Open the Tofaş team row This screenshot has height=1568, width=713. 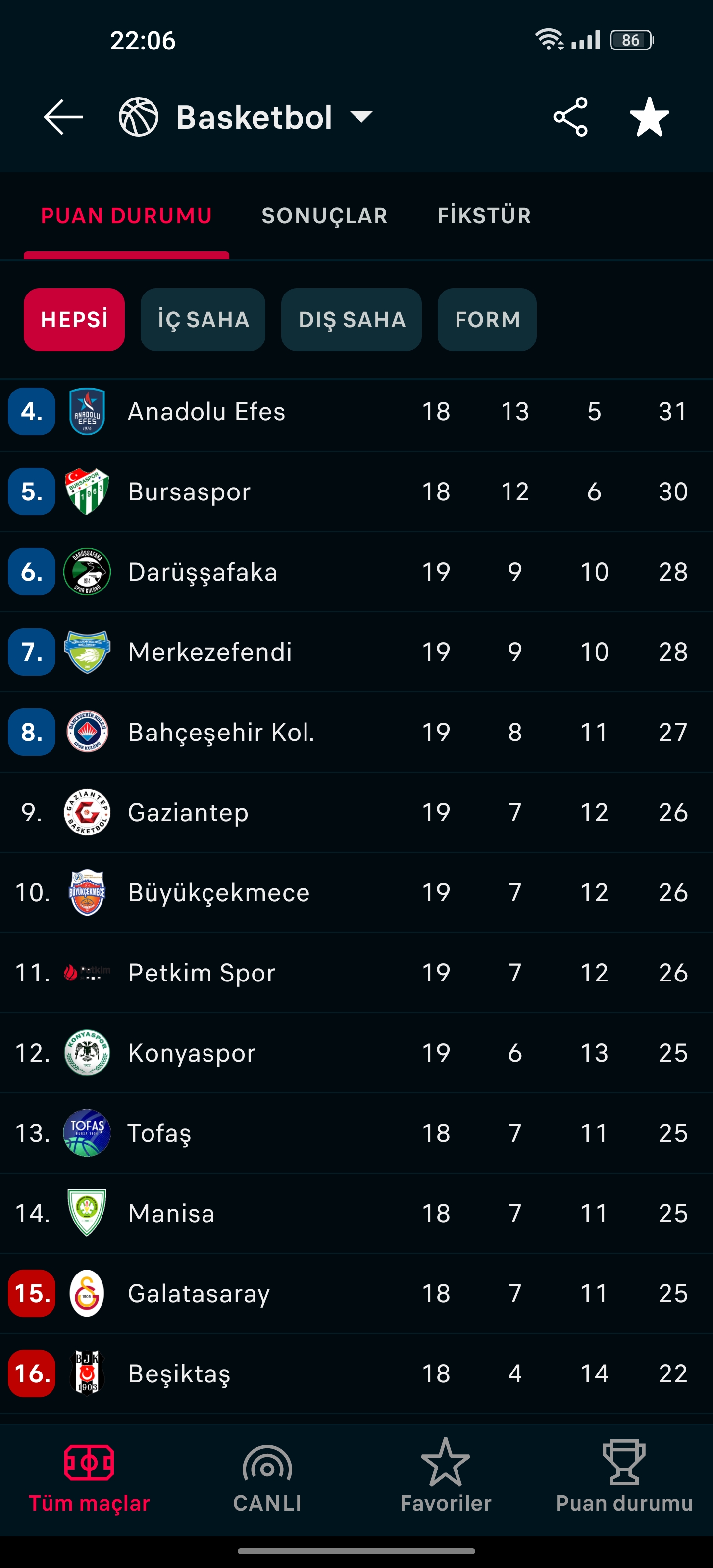click(356, 1133)
